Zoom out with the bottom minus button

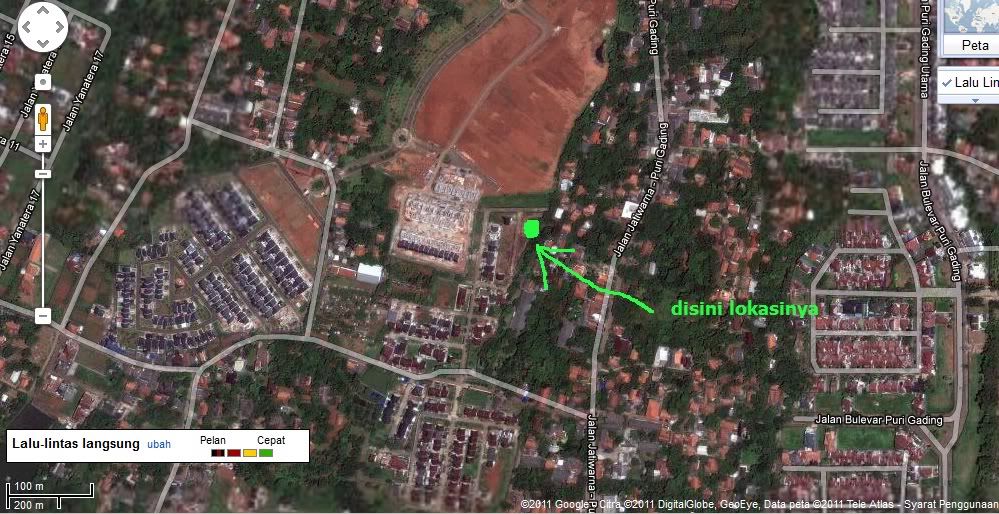click(43, 315)
